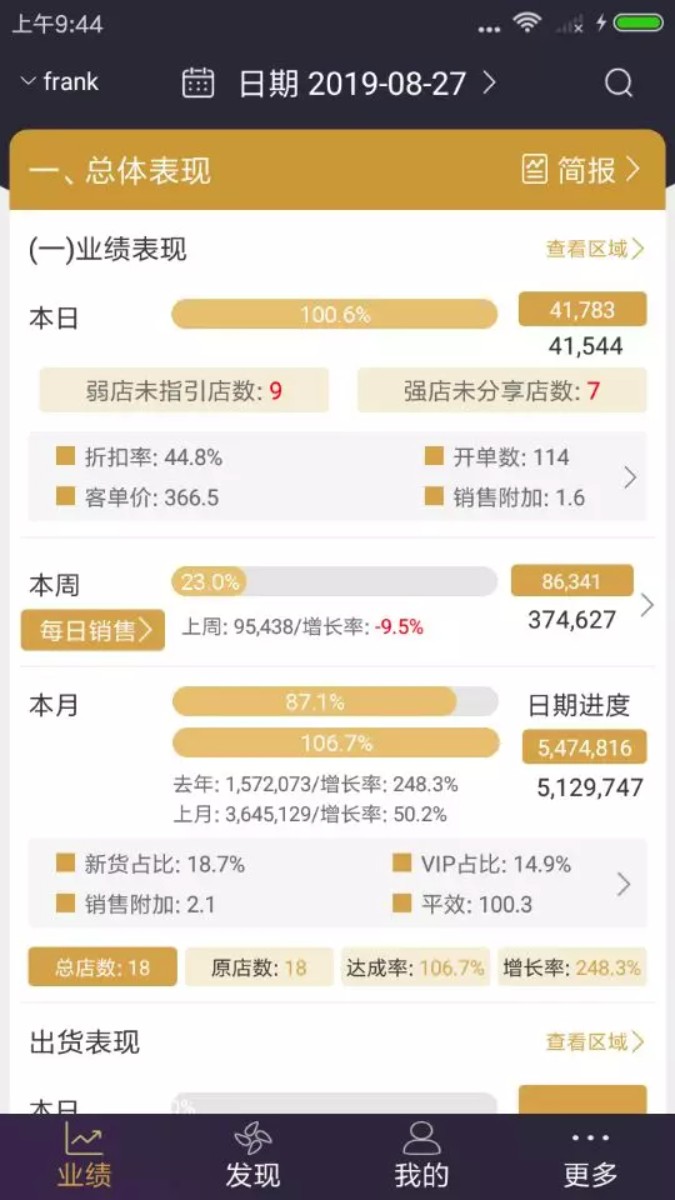The height and width of the screenshot is (1200, 675).
Task: Open the date picker for 2019-08-27
Action: point(339,83)
